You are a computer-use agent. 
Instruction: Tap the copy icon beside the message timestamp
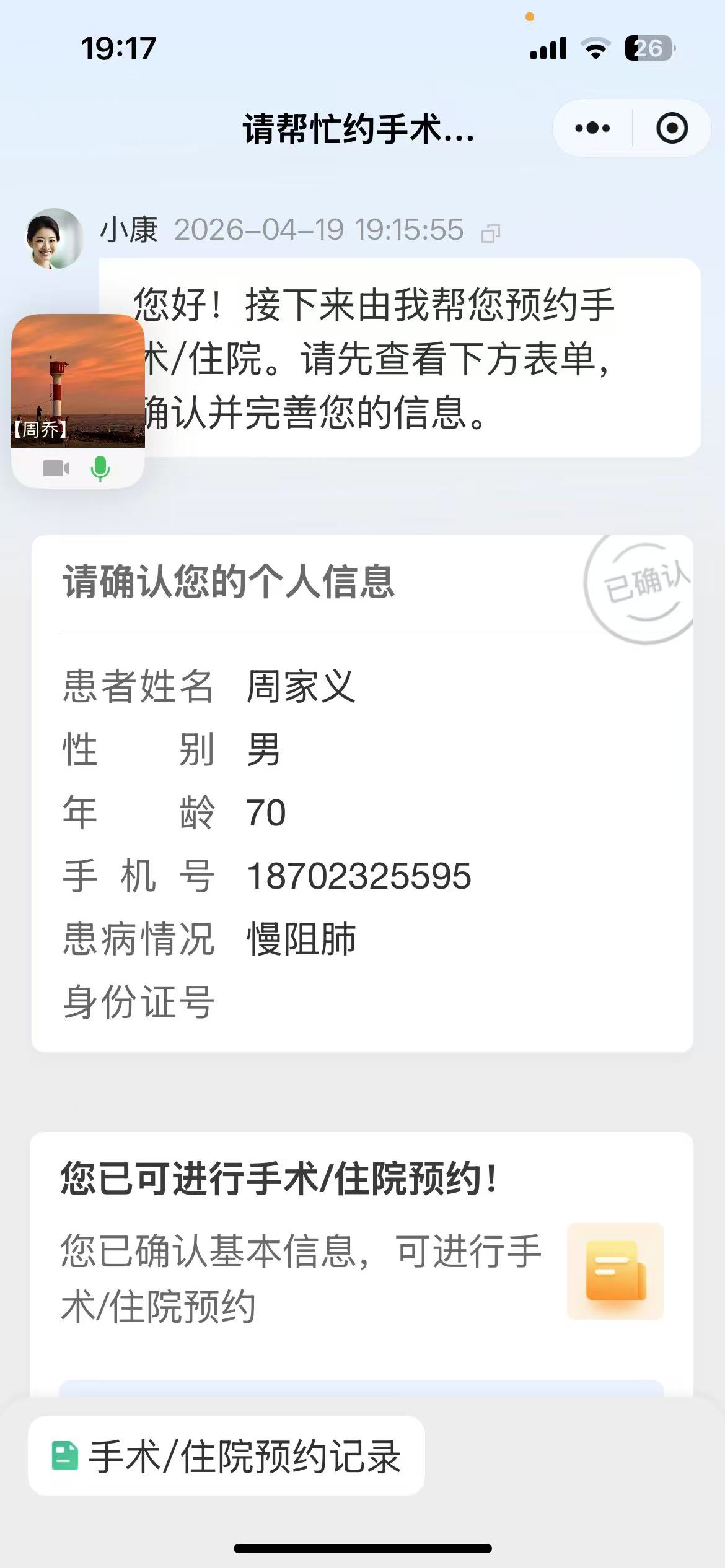[491, 233]
